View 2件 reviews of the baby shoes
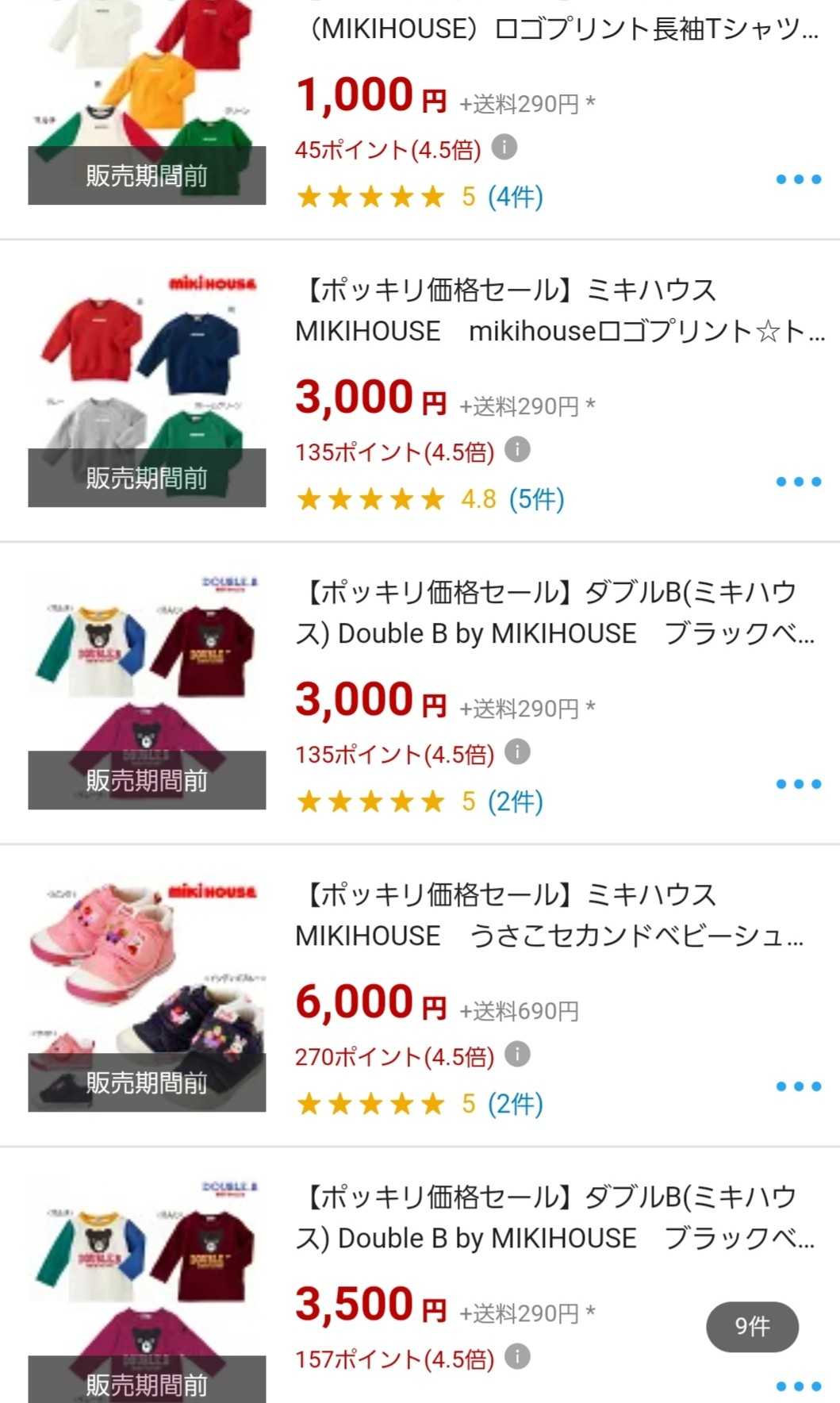 tap(516, 1104)
